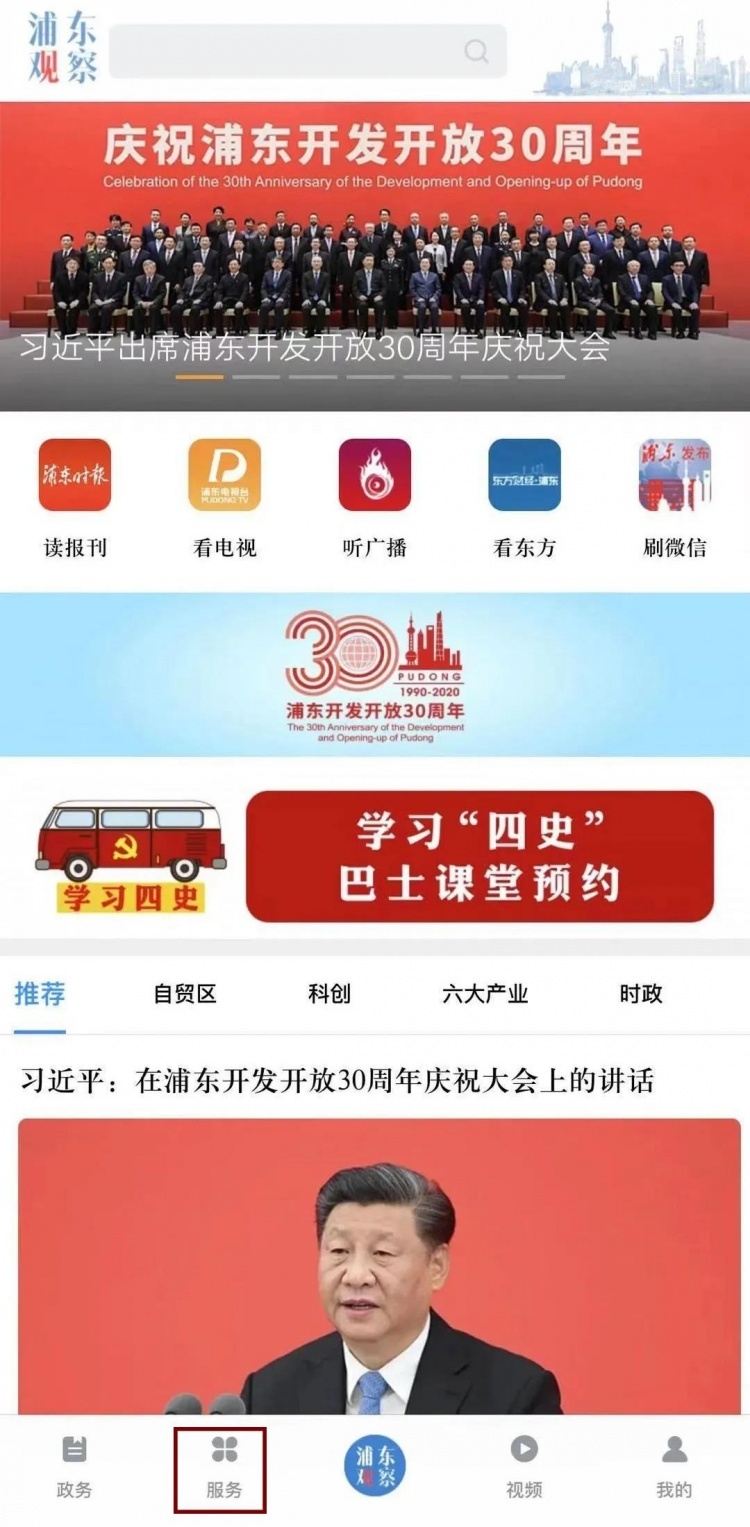
Task: Open 刷微信 shortcut
Action: tap(675, 497)
